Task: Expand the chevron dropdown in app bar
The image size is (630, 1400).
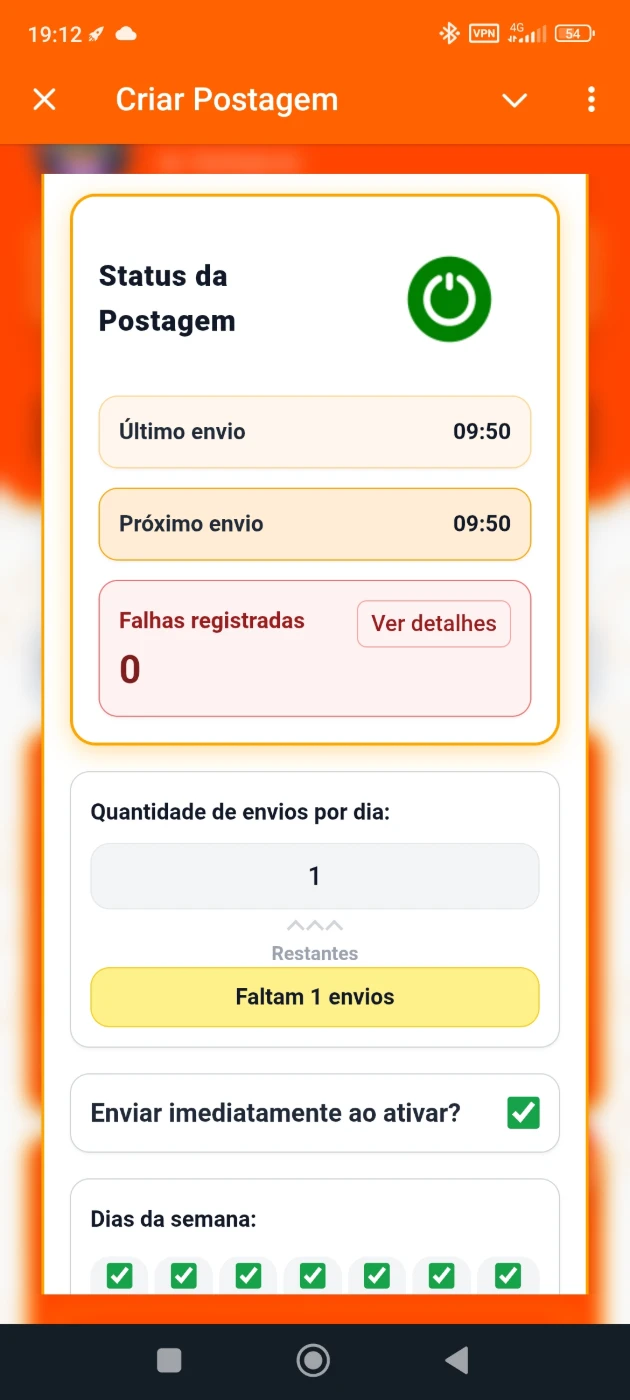Action: coord(514,100)
